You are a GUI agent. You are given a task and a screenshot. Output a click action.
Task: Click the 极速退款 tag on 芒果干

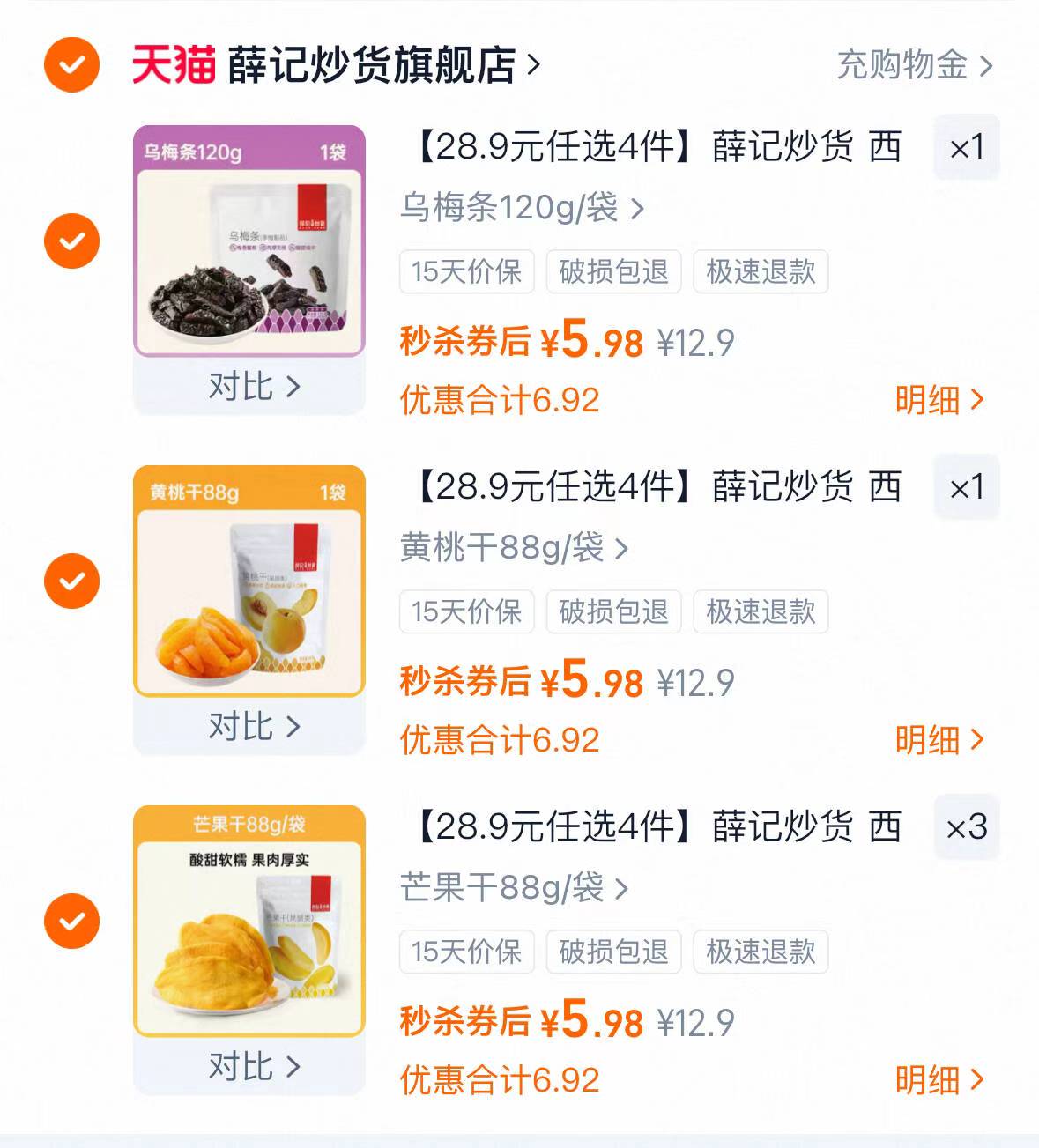761,952
